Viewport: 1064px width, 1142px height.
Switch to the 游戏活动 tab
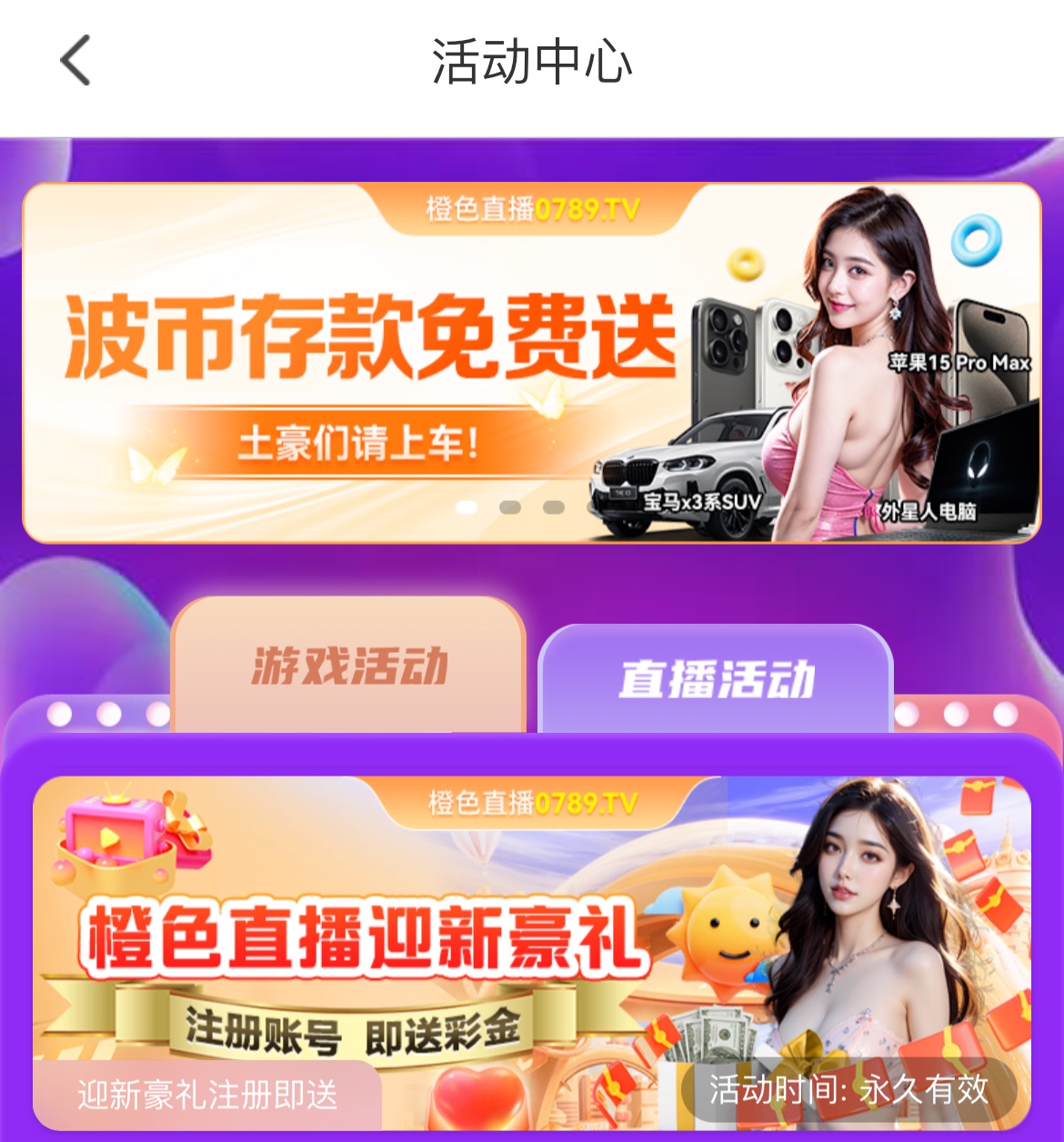pos(349,666)
